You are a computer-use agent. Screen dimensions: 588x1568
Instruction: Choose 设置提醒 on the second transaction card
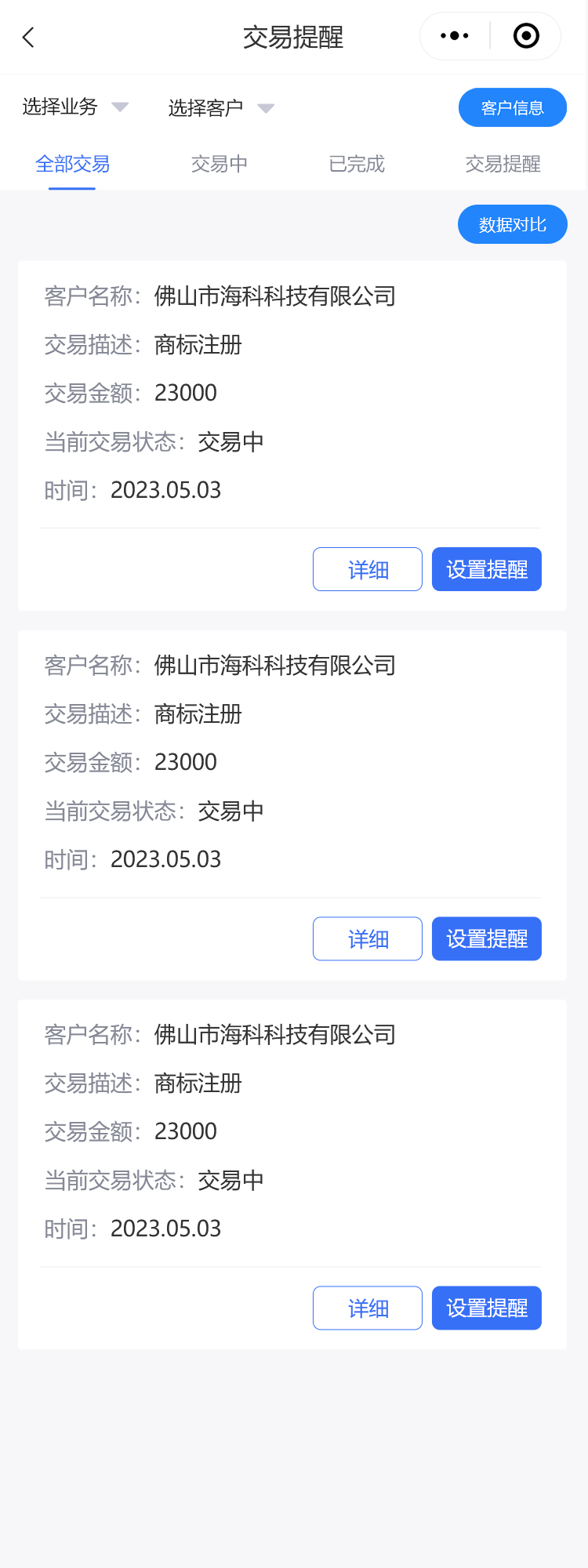click(x=486, y=938)
